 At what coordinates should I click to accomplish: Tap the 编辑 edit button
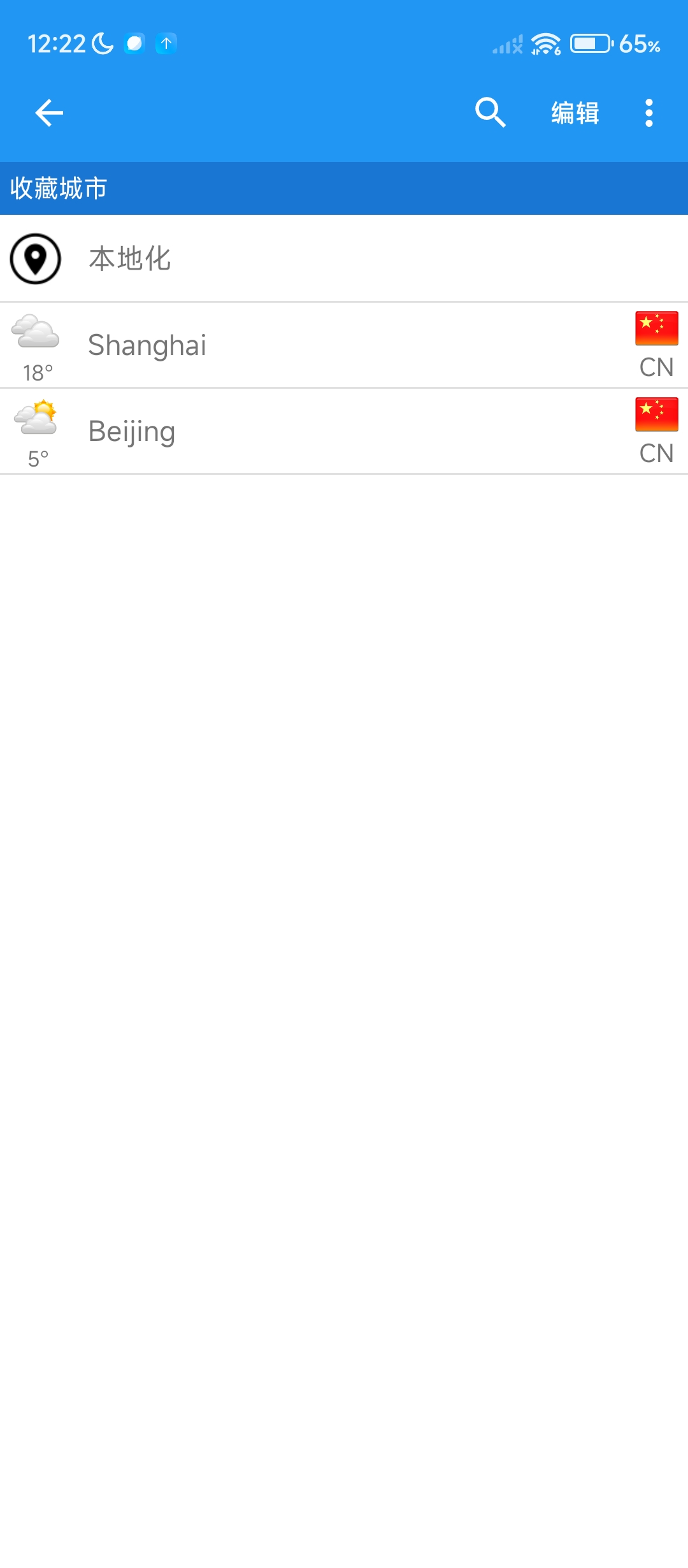pos(575,113)
